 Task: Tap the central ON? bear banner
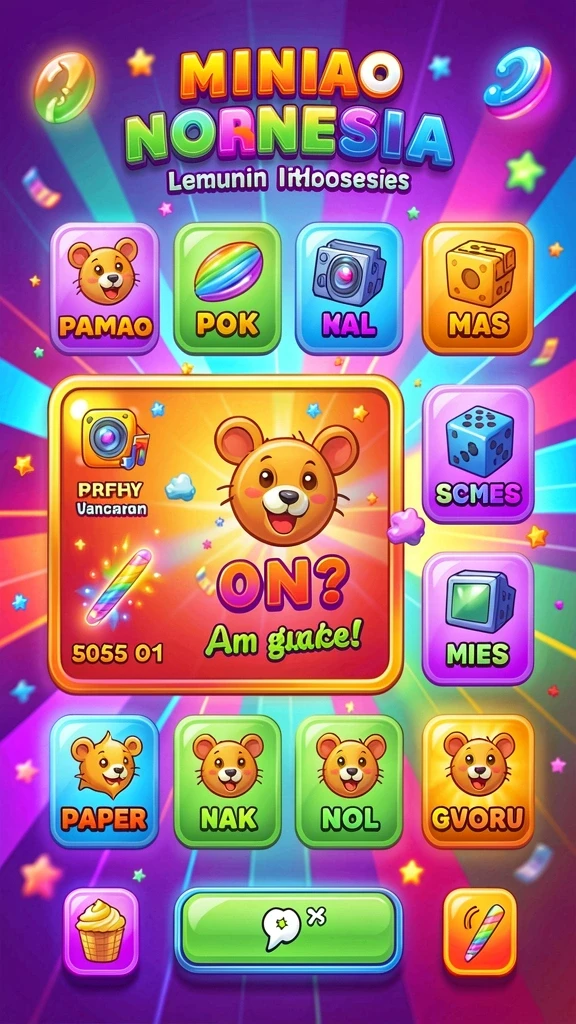tap(225, 534)
